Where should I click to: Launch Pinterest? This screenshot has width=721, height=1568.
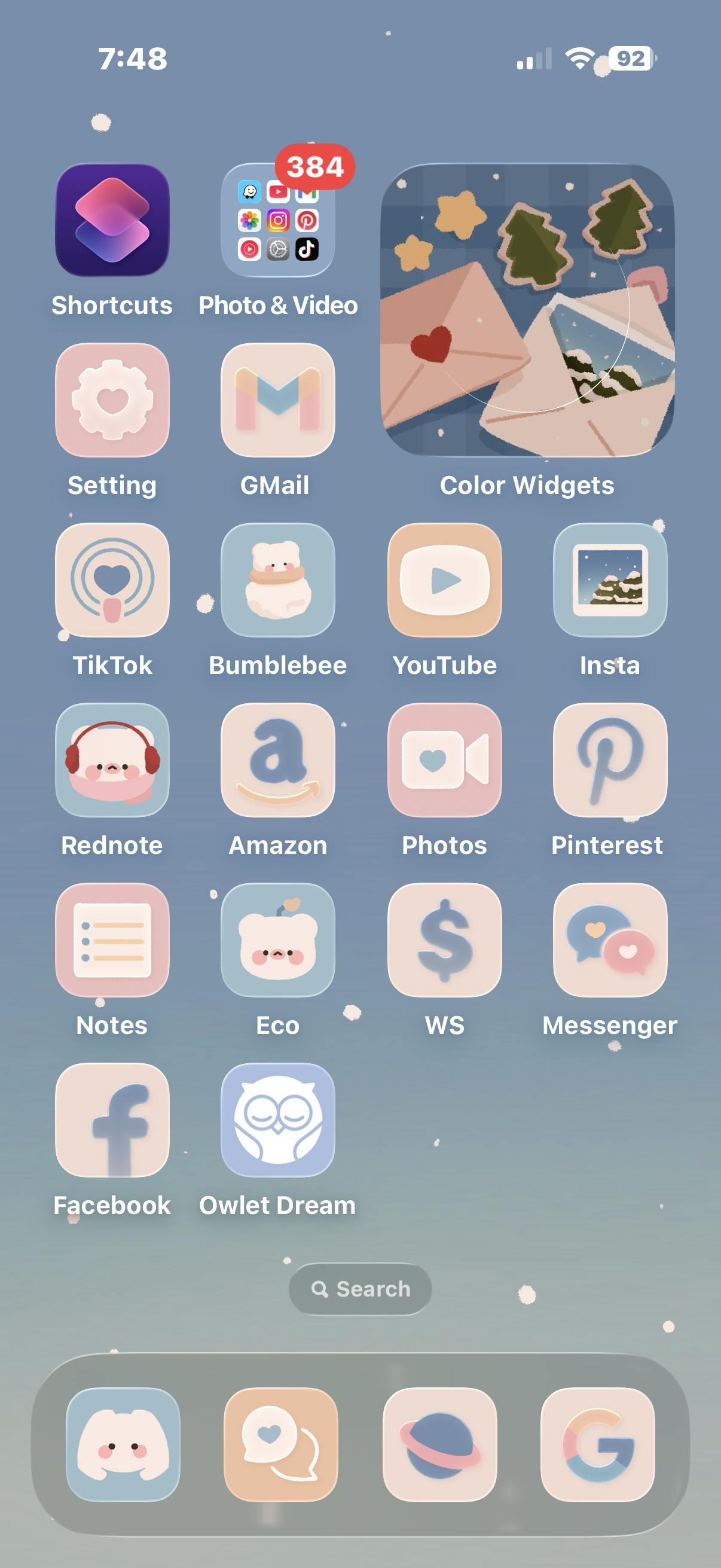pyautogui.click(x=610, y=760)
